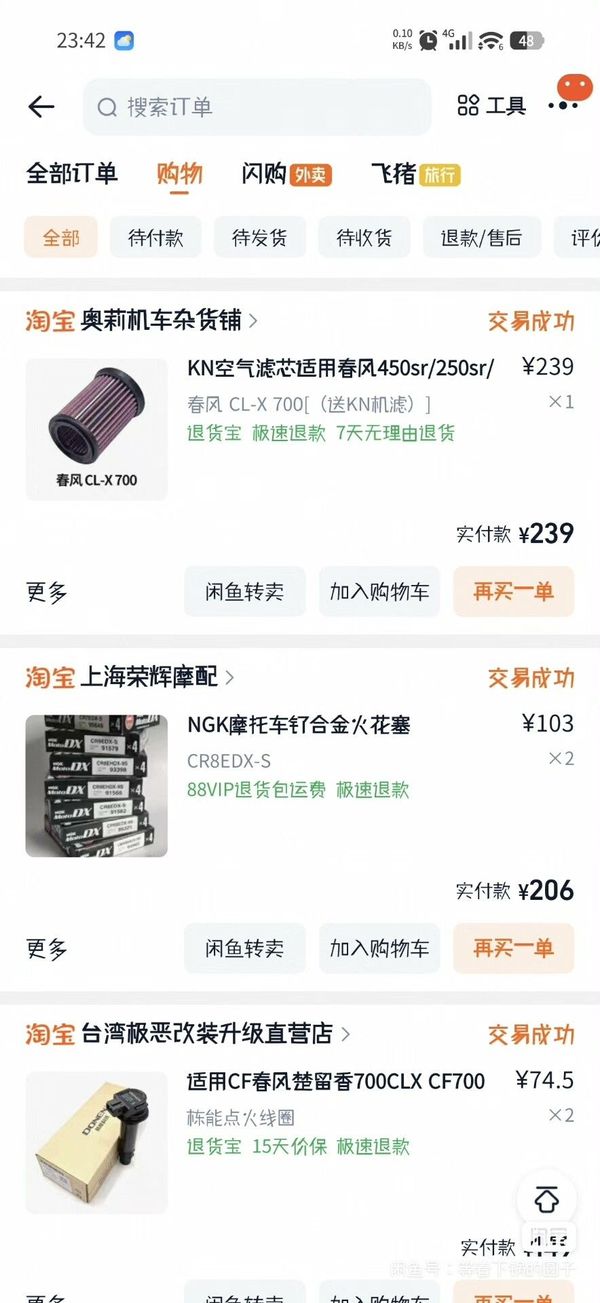Filter orders by 待收货
The image size is (600, 1303).
click(x=364, y=237)
